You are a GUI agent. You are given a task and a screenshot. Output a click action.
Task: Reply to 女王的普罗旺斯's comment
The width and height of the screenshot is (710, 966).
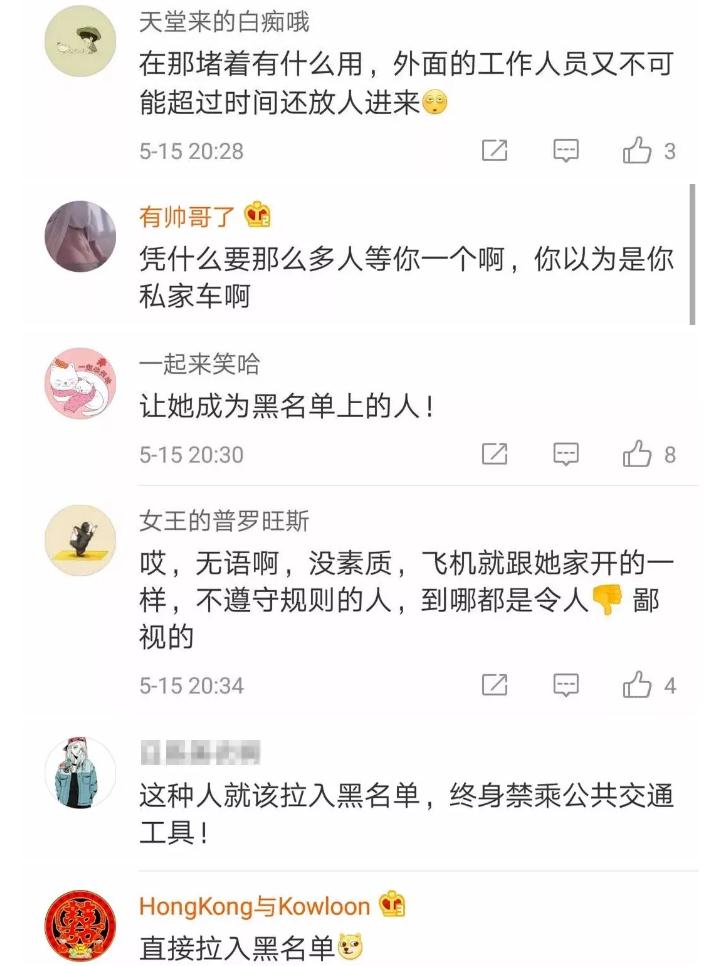566,685
